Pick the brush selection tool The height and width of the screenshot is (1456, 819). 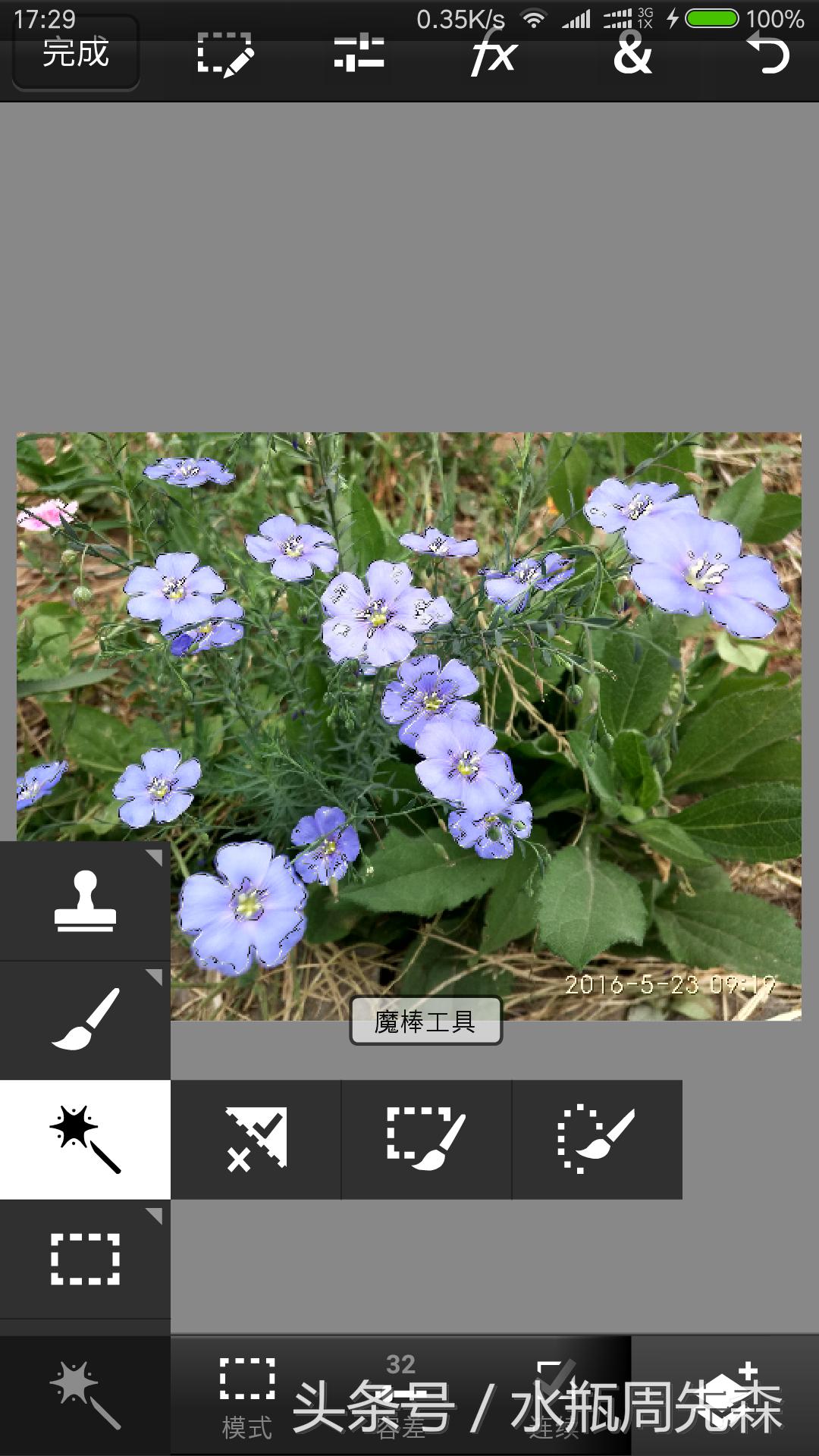point(426,1139)
